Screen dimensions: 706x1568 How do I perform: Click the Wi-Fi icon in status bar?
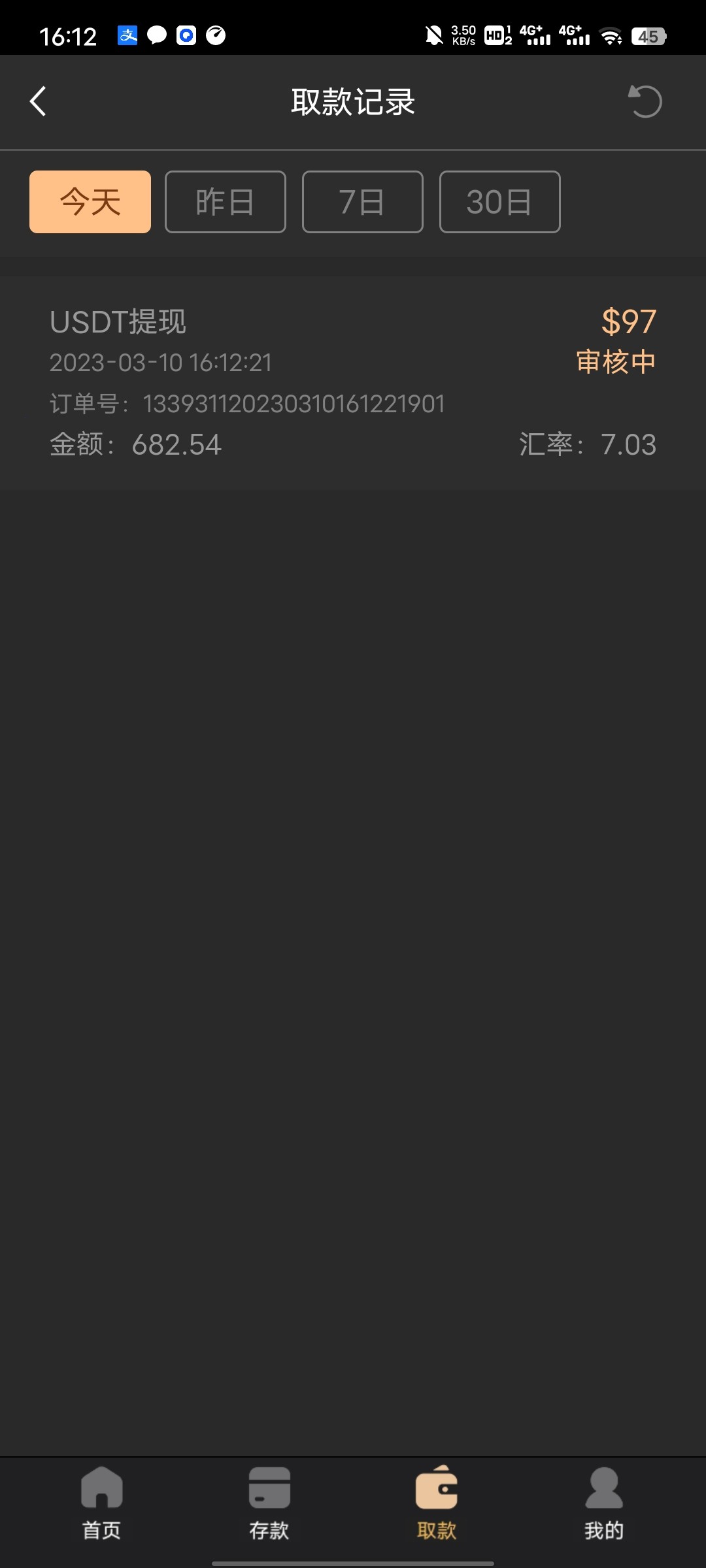click(611, 36)
